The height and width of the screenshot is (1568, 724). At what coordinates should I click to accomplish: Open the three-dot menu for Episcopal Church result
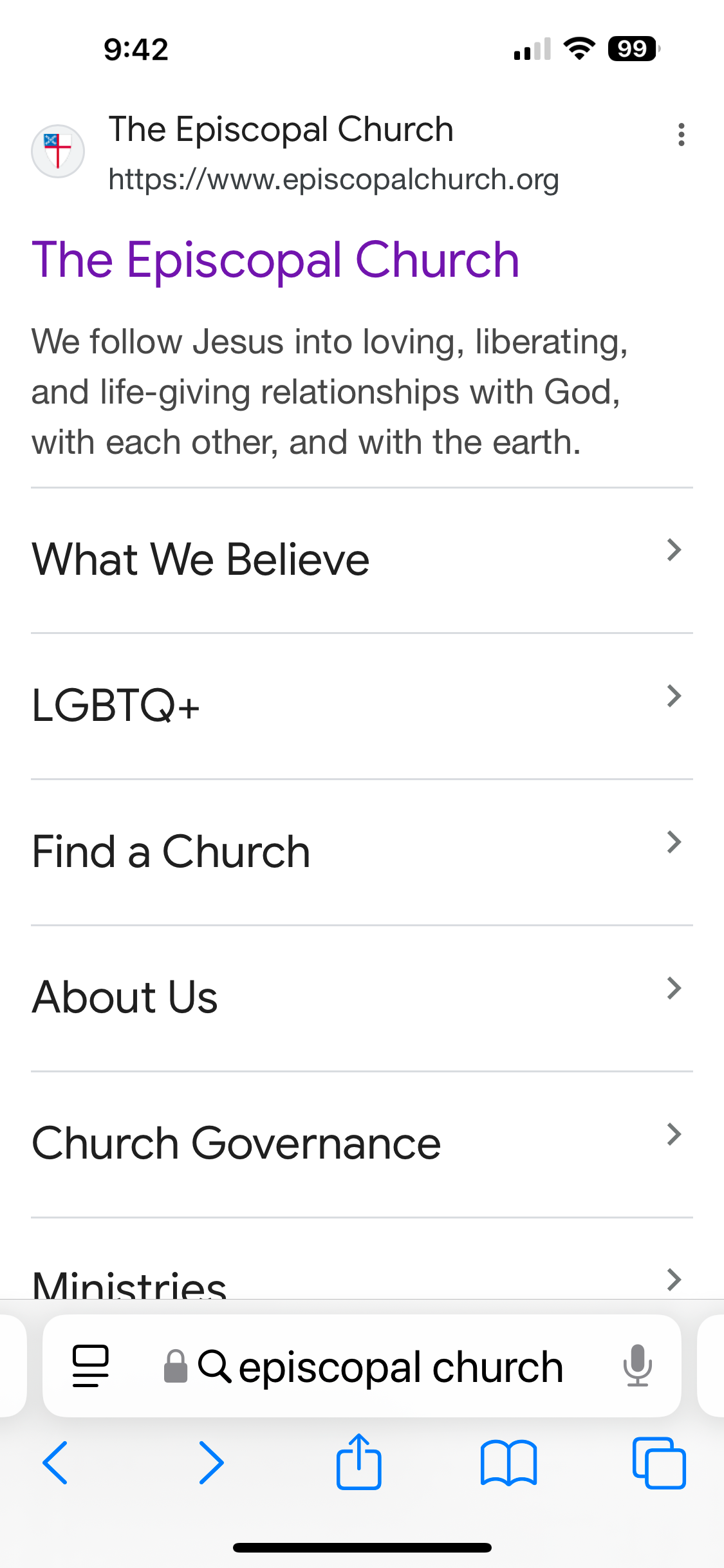coord(681,135)
